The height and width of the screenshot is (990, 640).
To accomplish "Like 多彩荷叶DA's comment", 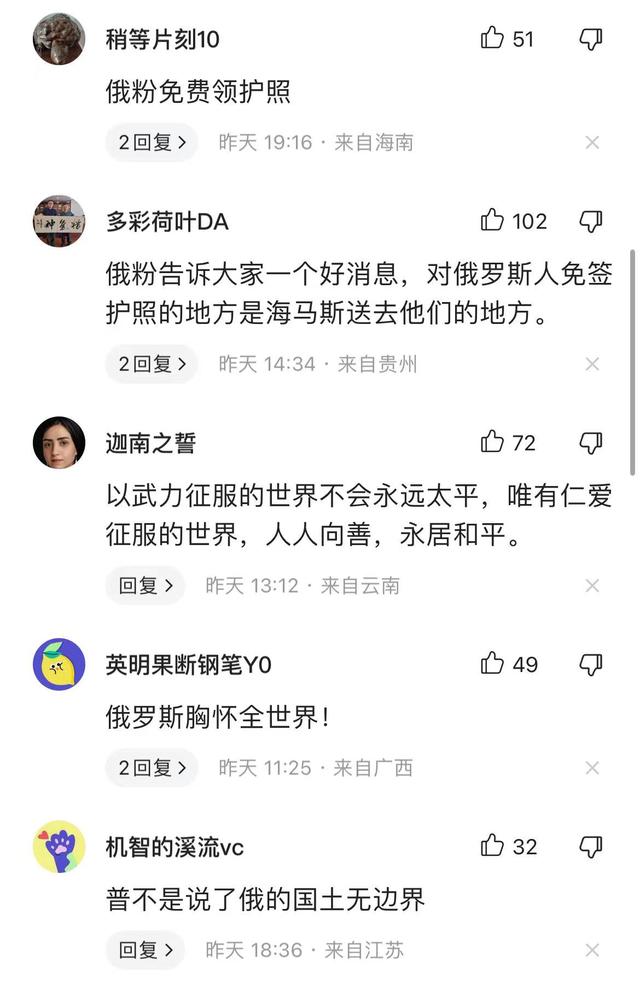I will [492, 221].
